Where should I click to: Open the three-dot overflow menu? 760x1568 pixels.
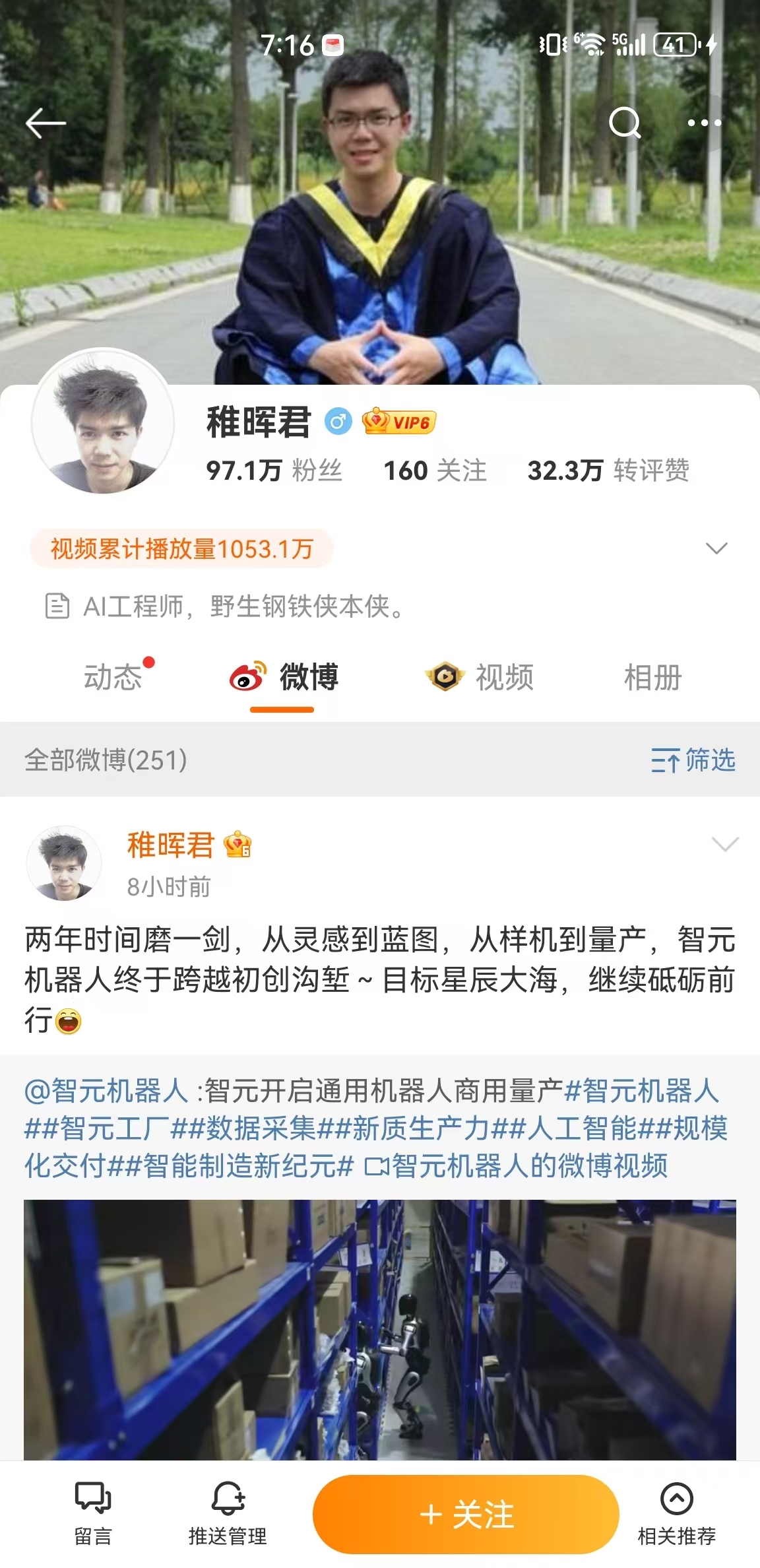(704, 123)
